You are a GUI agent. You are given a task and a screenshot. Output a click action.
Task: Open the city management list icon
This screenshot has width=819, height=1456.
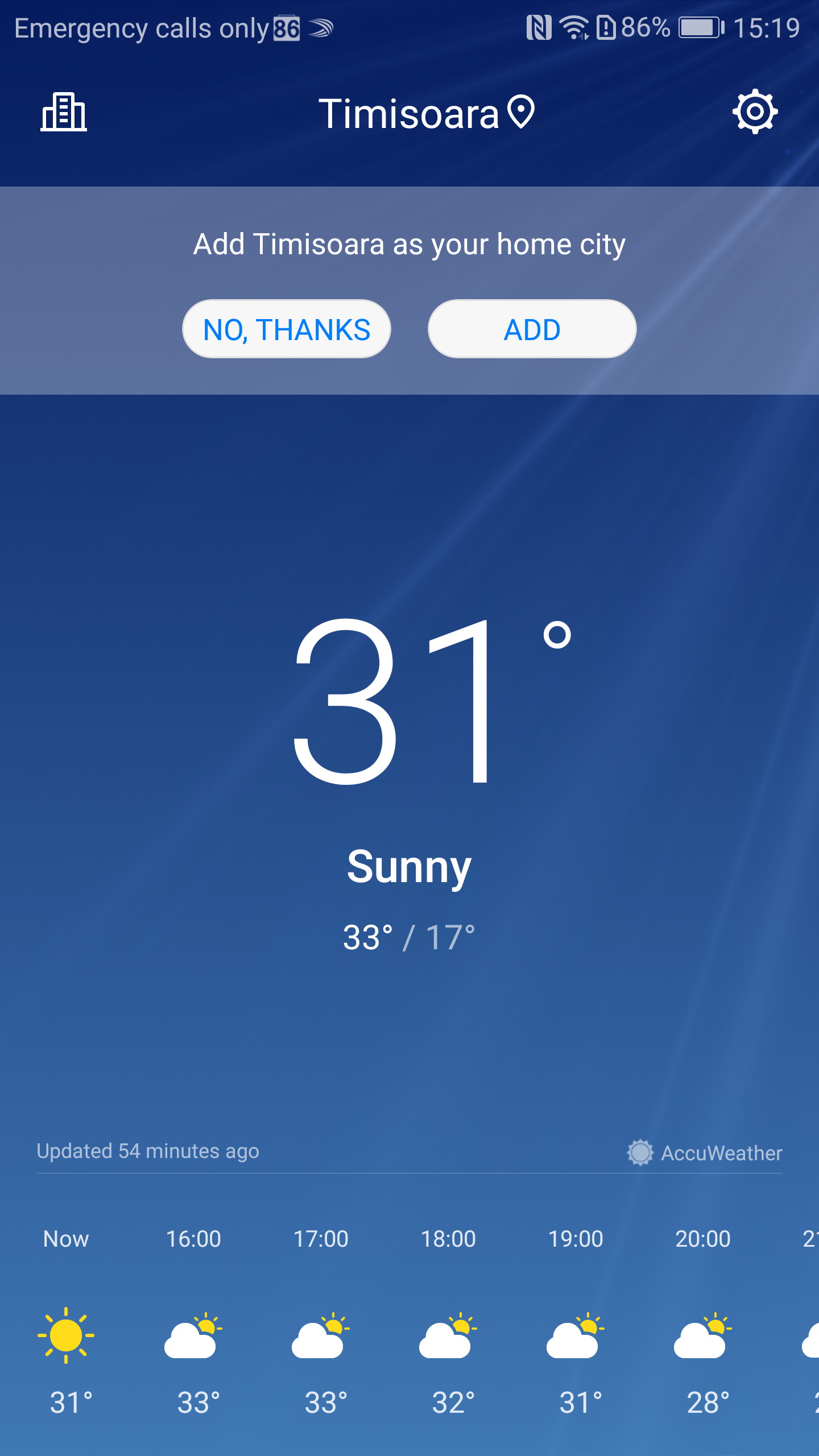point(64,112)
